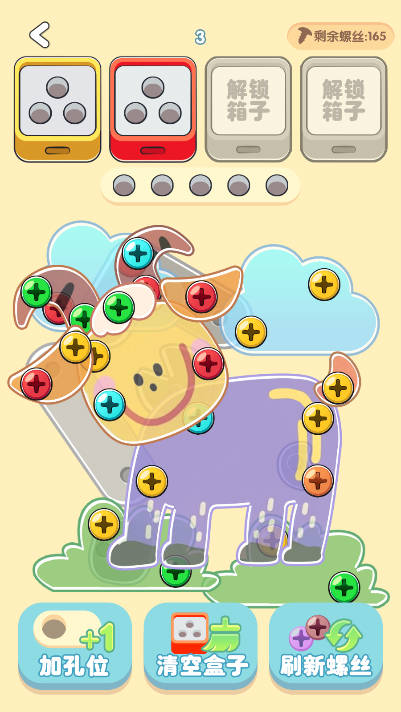
Task: Remove the red screw on the orange right ear
Action: click(x=202, y=297)
